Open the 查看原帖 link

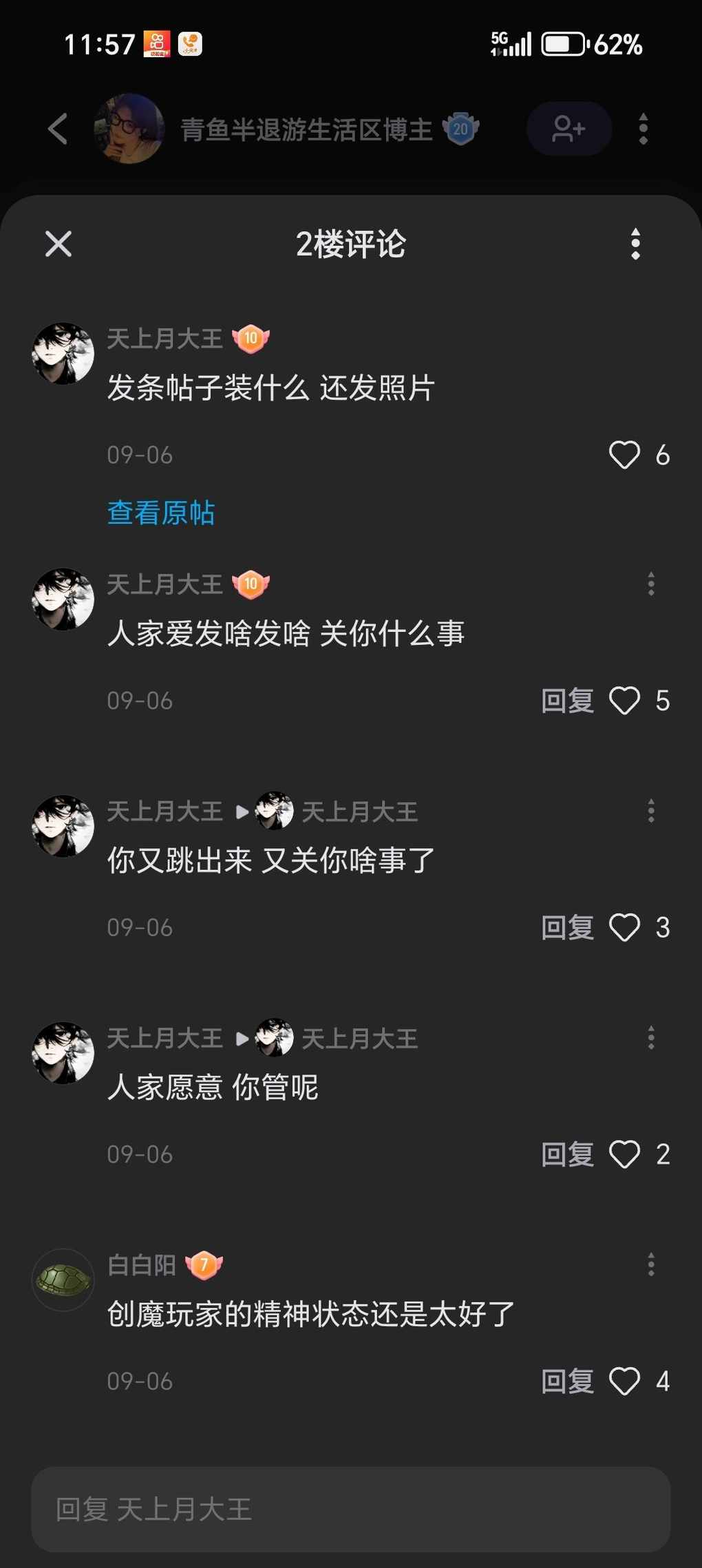161,513
